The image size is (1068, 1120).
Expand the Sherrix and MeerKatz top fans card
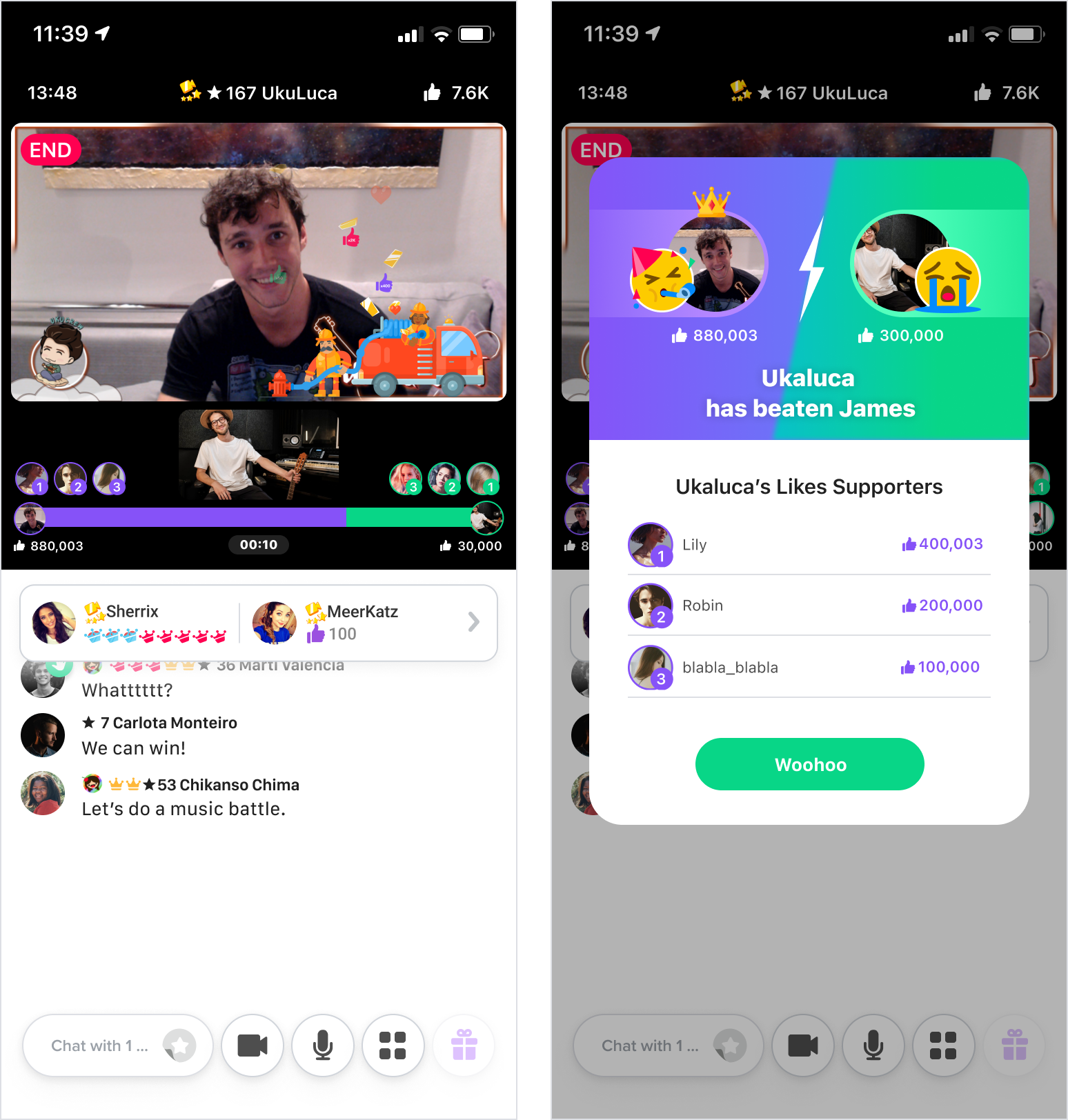tap(473, 622)
